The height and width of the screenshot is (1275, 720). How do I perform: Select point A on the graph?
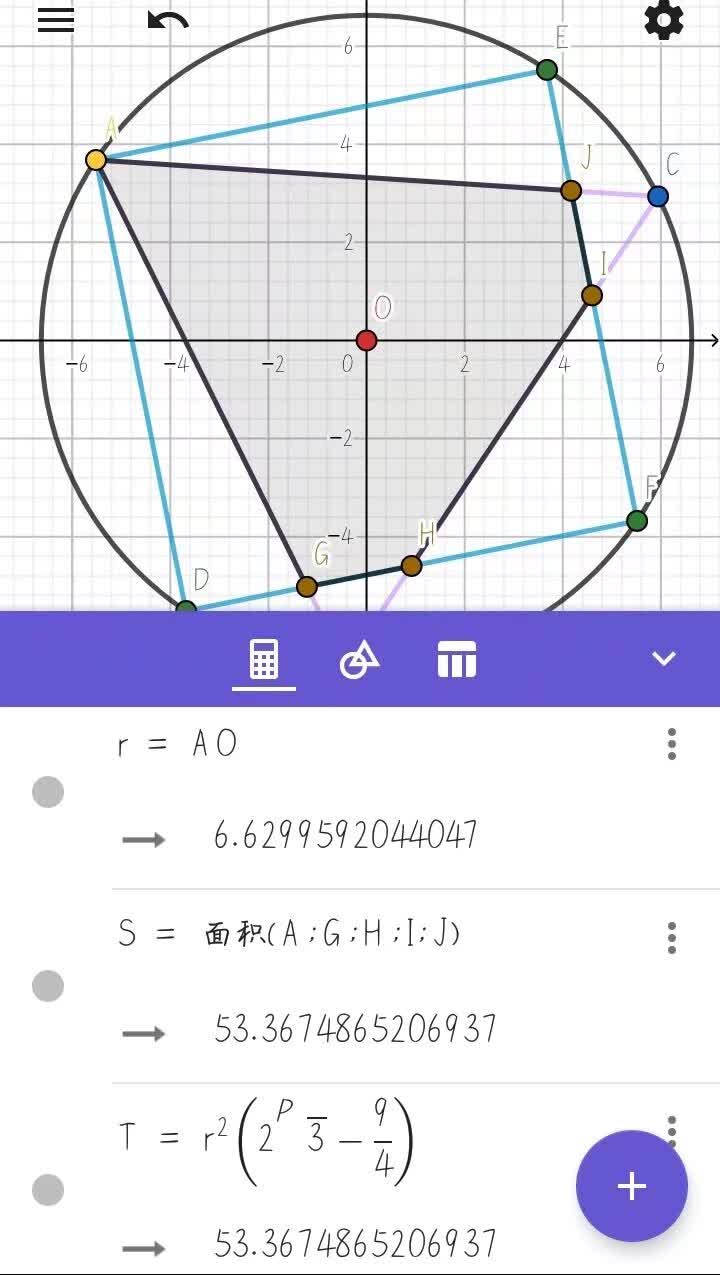coord(96,160)
